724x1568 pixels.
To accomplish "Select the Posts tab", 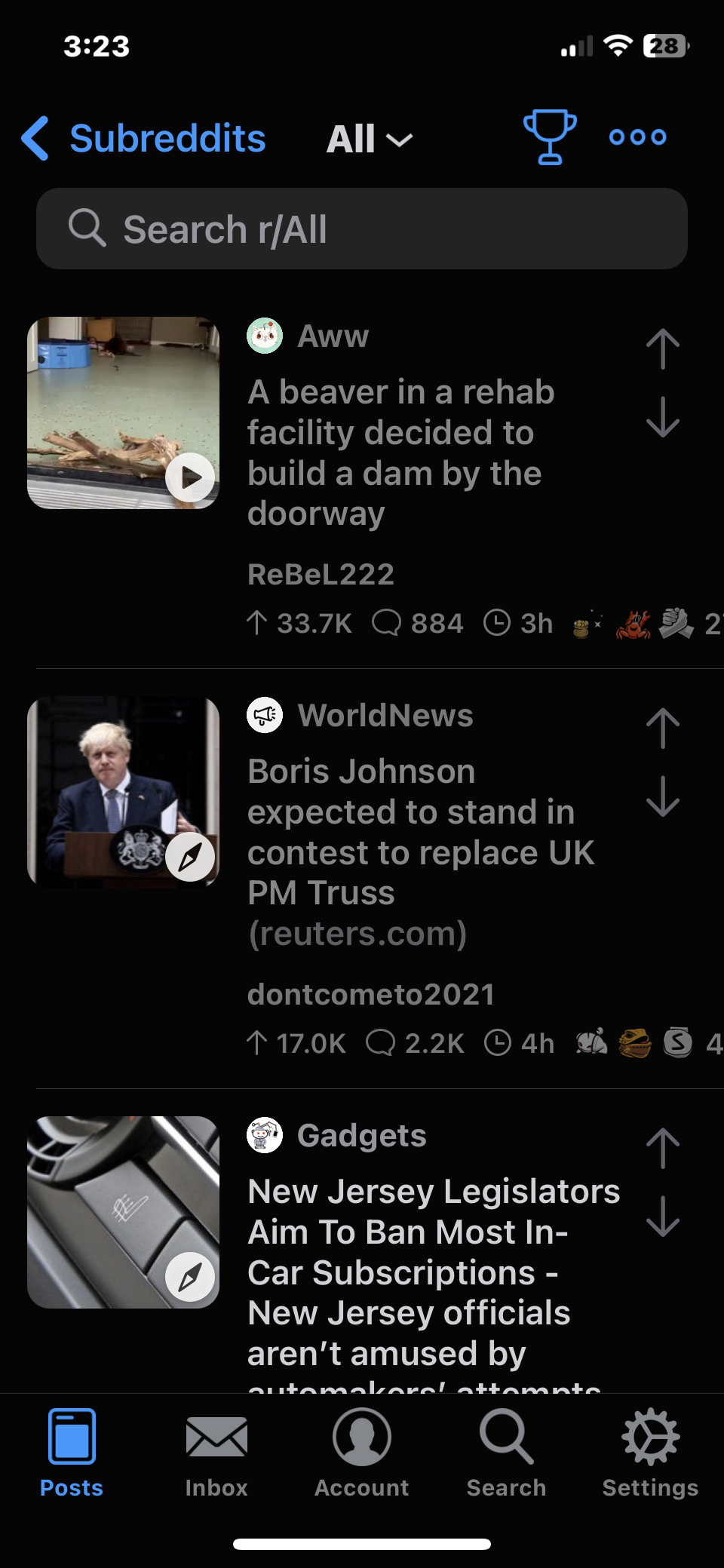I will [72, 1453].
